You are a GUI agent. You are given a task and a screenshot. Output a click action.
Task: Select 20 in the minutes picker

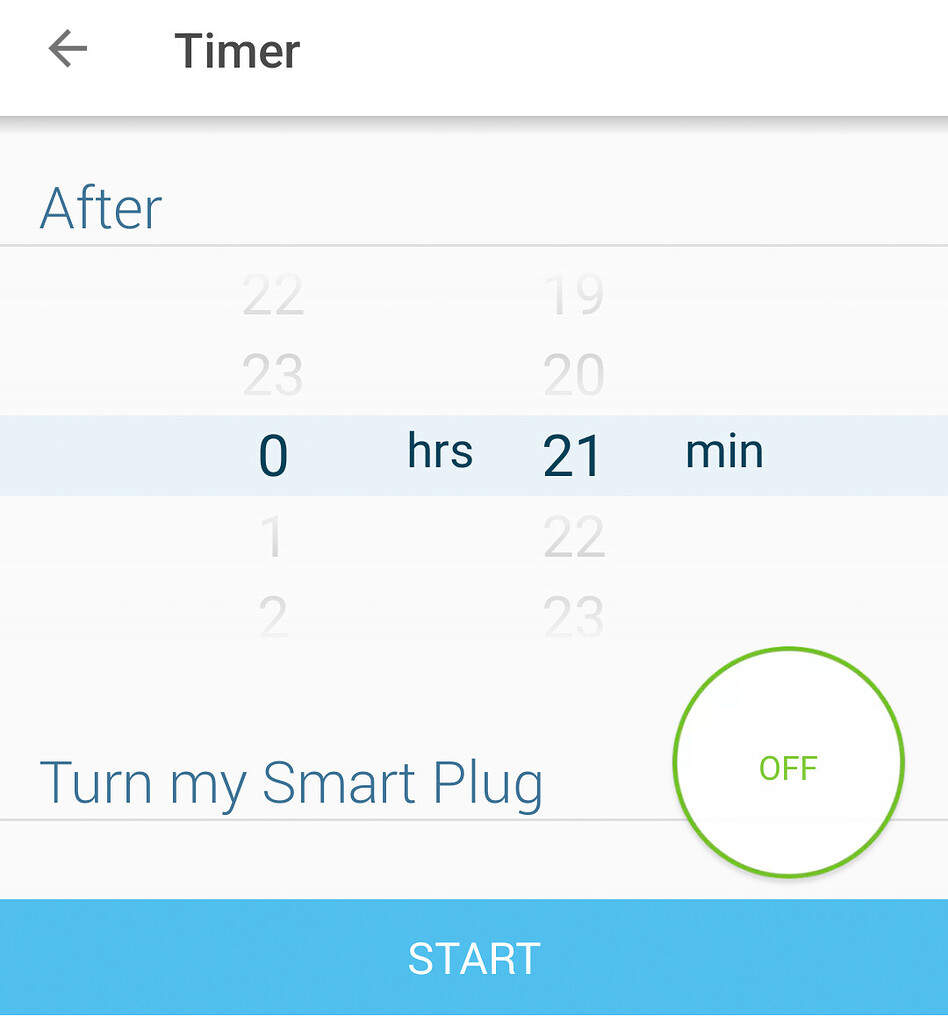click(x=573, y=375)
